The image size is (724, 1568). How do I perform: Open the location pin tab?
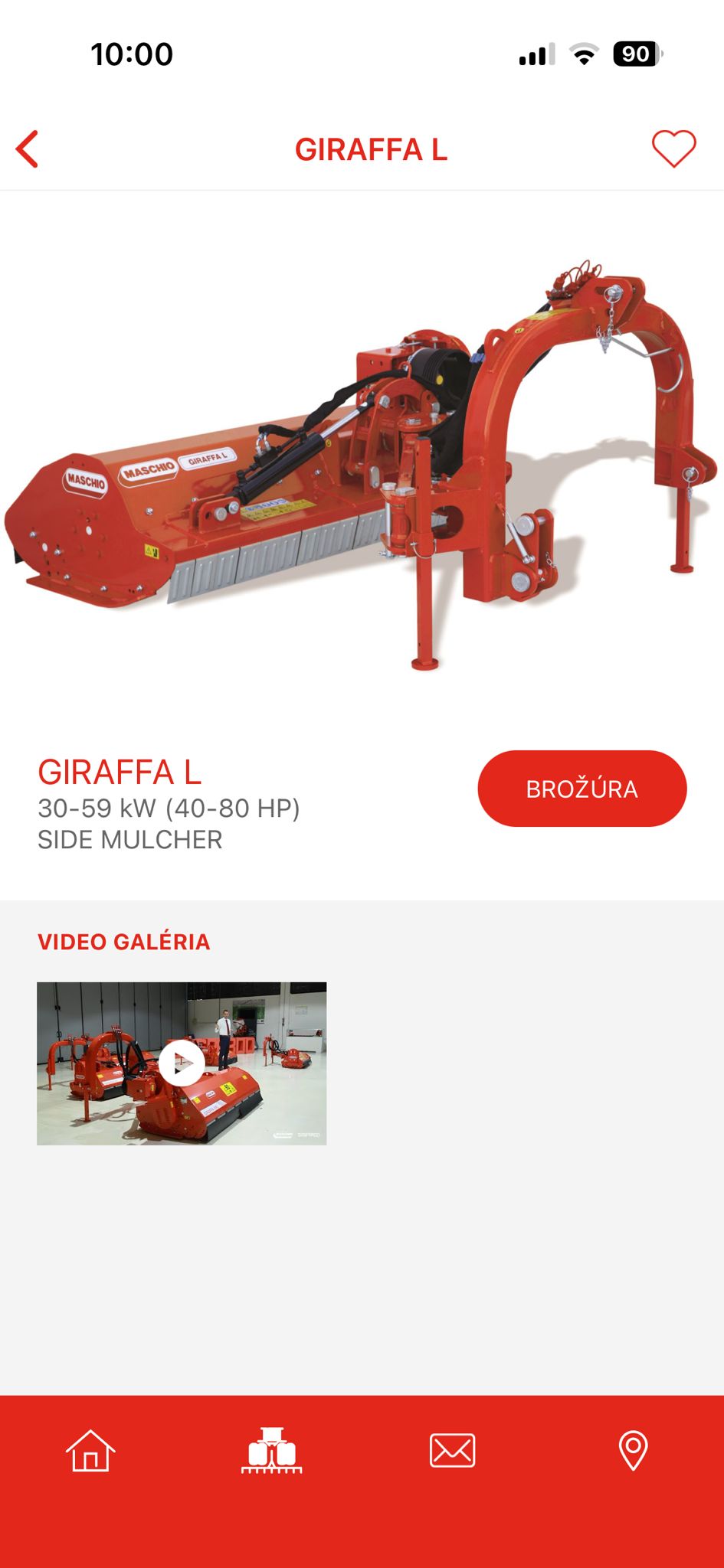tap(633, 1450)
